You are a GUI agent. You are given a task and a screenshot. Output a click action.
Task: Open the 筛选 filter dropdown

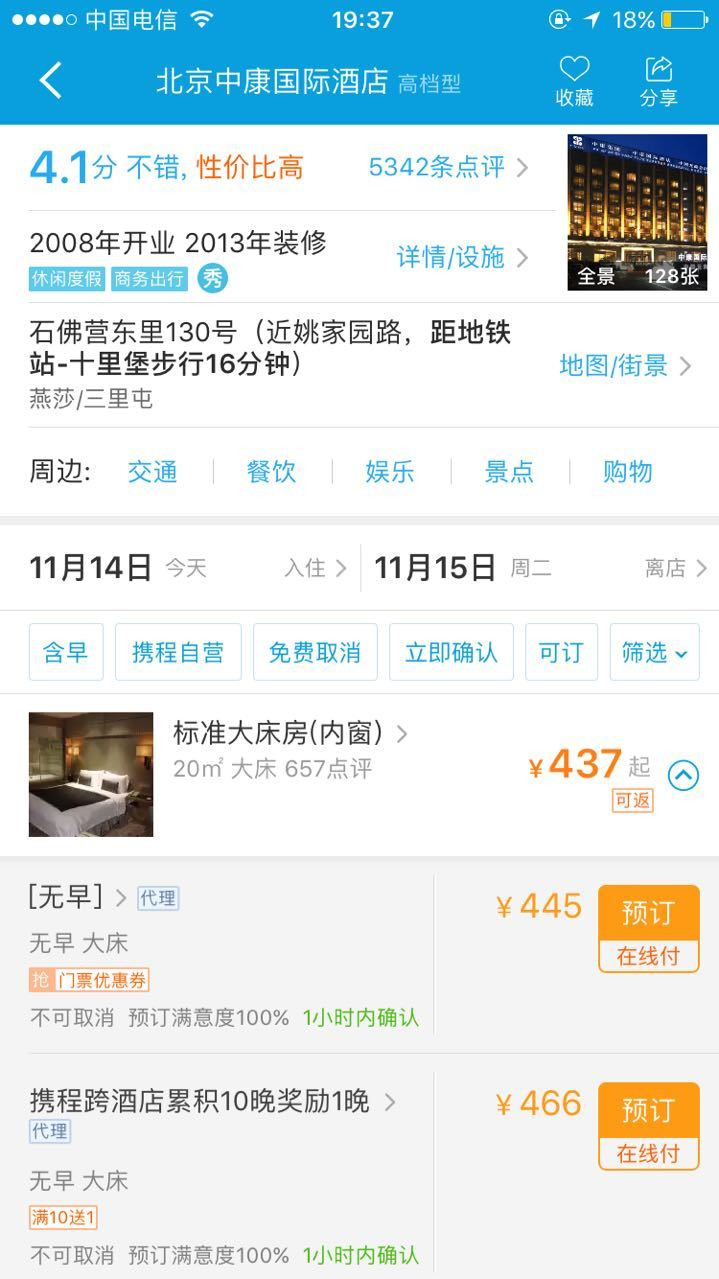[x=654, y=652]
